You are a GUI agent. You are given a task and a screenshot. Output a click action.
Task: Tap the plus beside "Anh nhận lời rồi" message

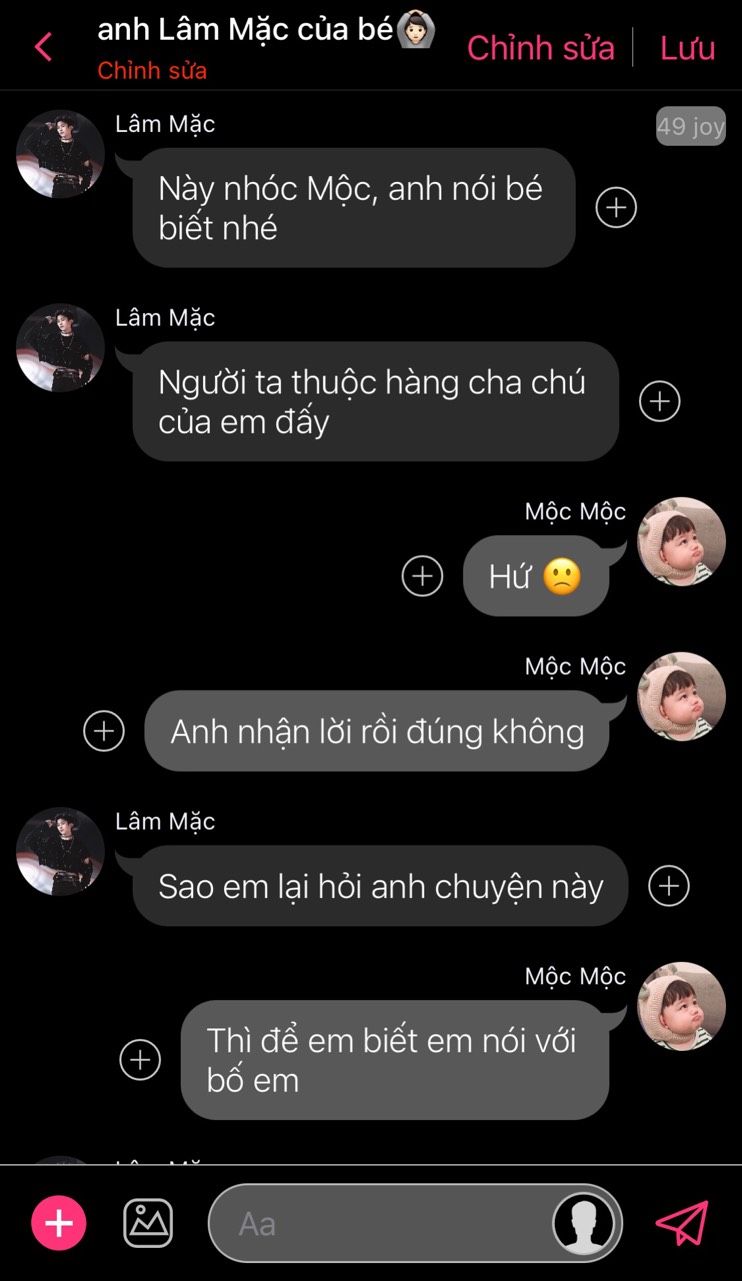point(104,731)
